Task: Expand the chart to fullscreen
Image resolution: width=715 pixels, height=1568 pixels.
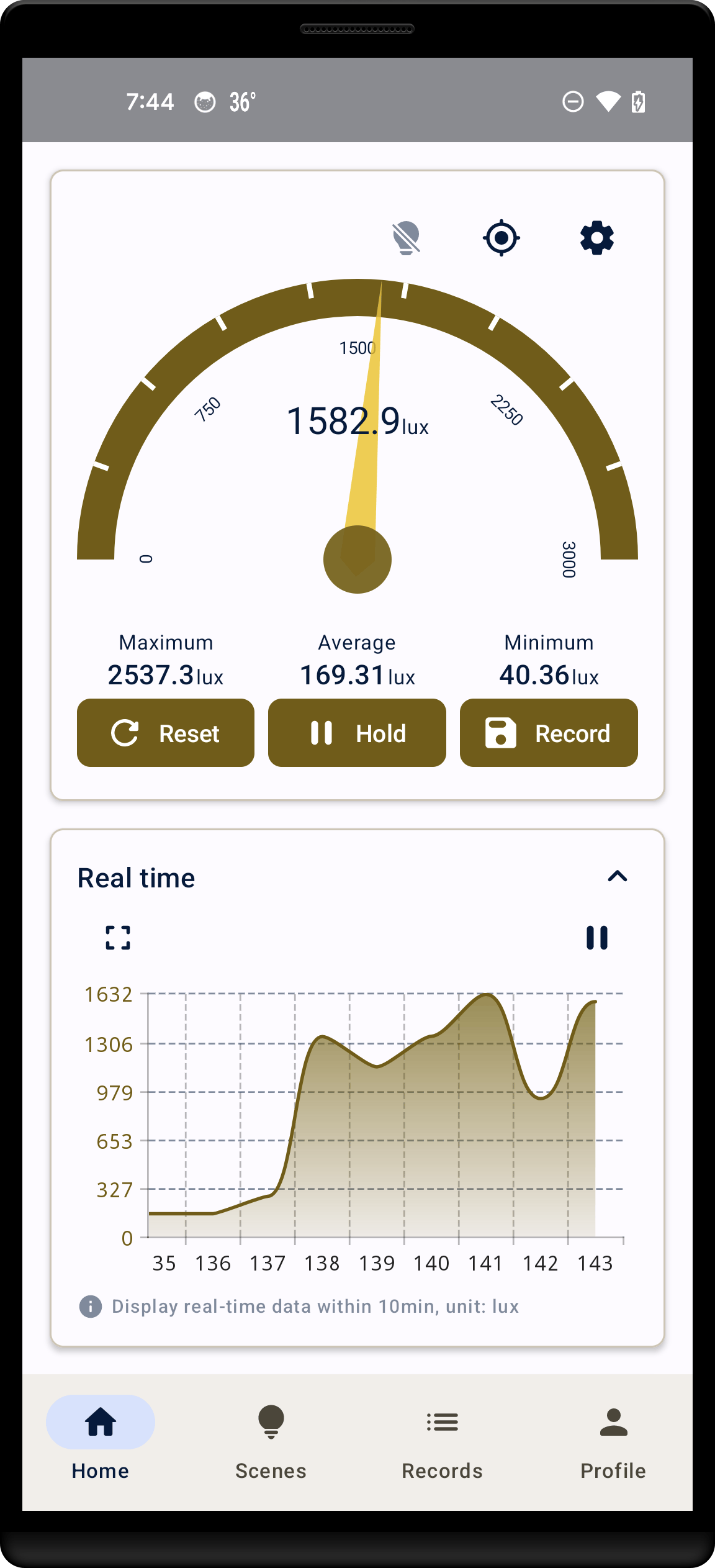Action: (118, 938)
